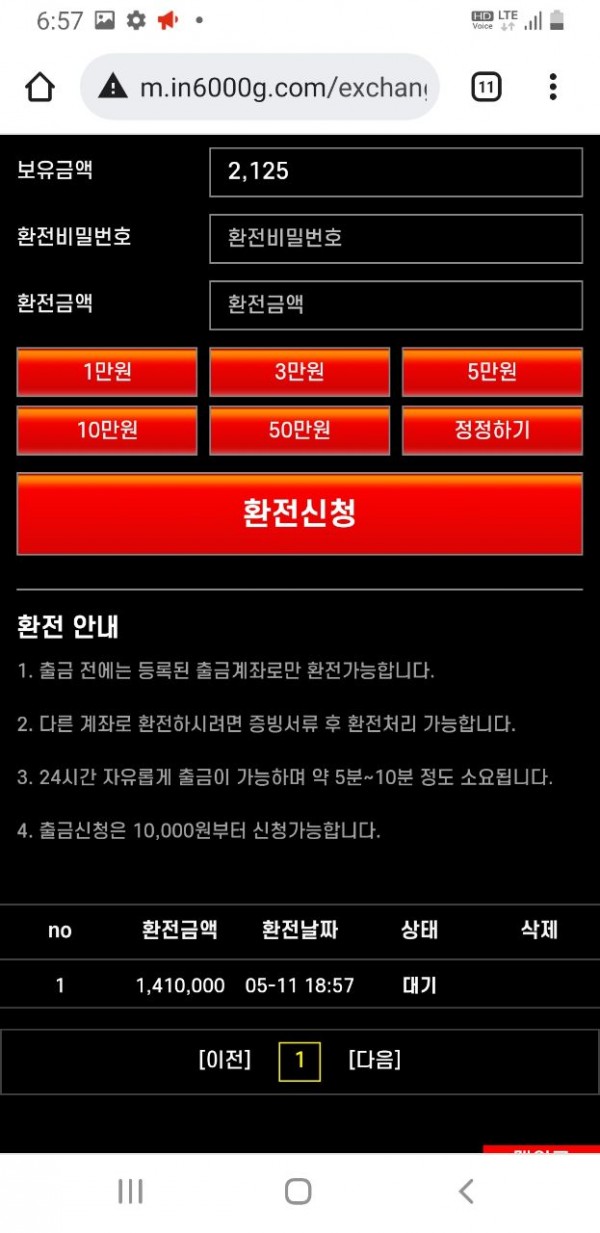Select the 1만원 amount button
This screenshot has height=1233, width=600.
pos(107,372)
